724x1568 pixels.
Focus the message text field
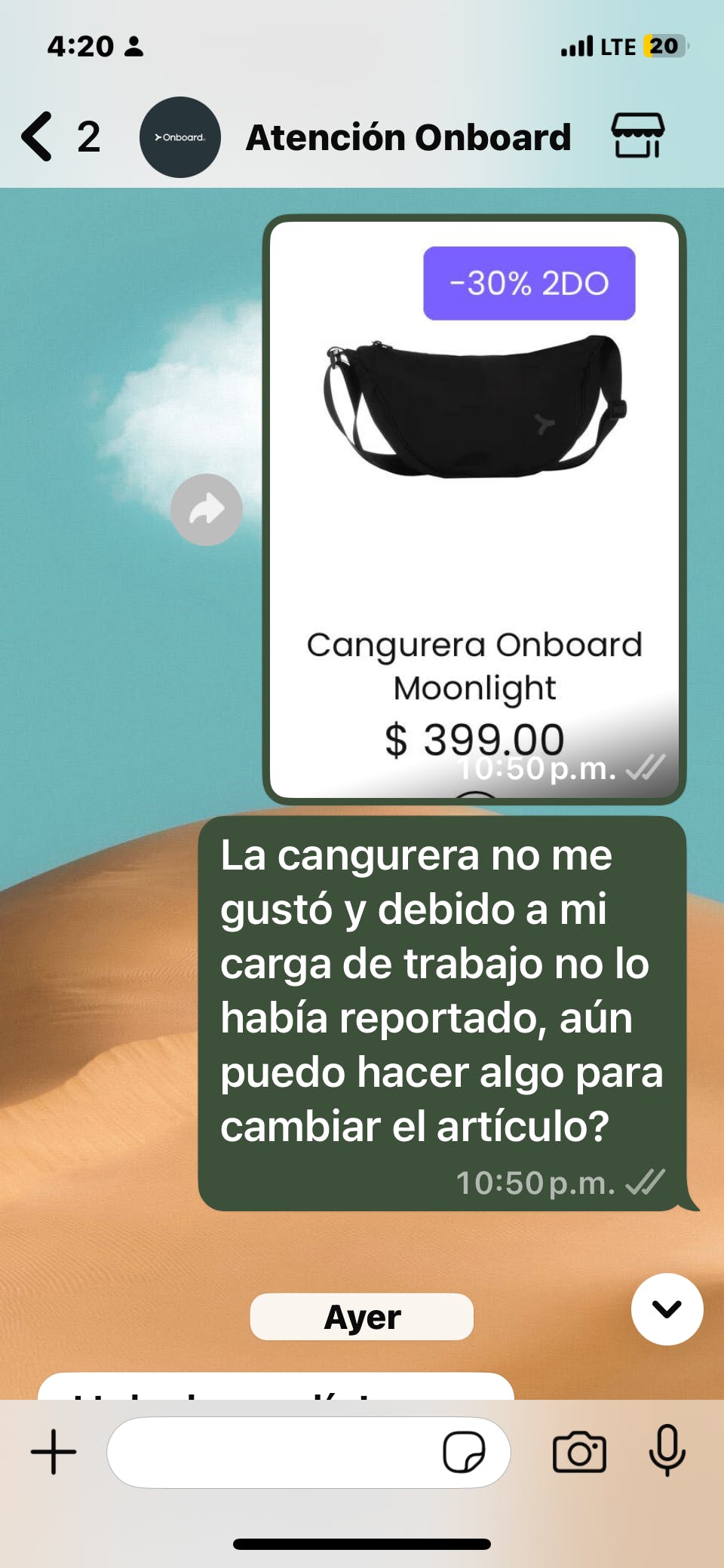271,1452
